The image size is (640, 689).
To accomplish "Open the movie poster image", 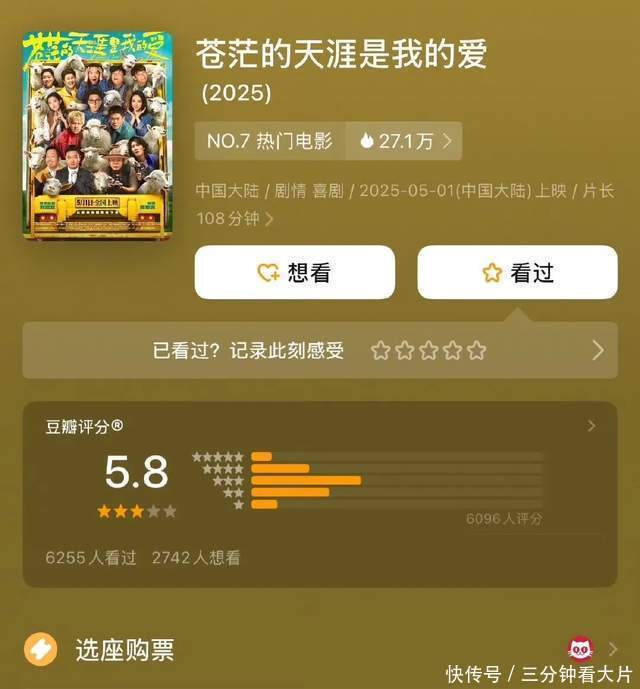I will [x=97, y=135].
